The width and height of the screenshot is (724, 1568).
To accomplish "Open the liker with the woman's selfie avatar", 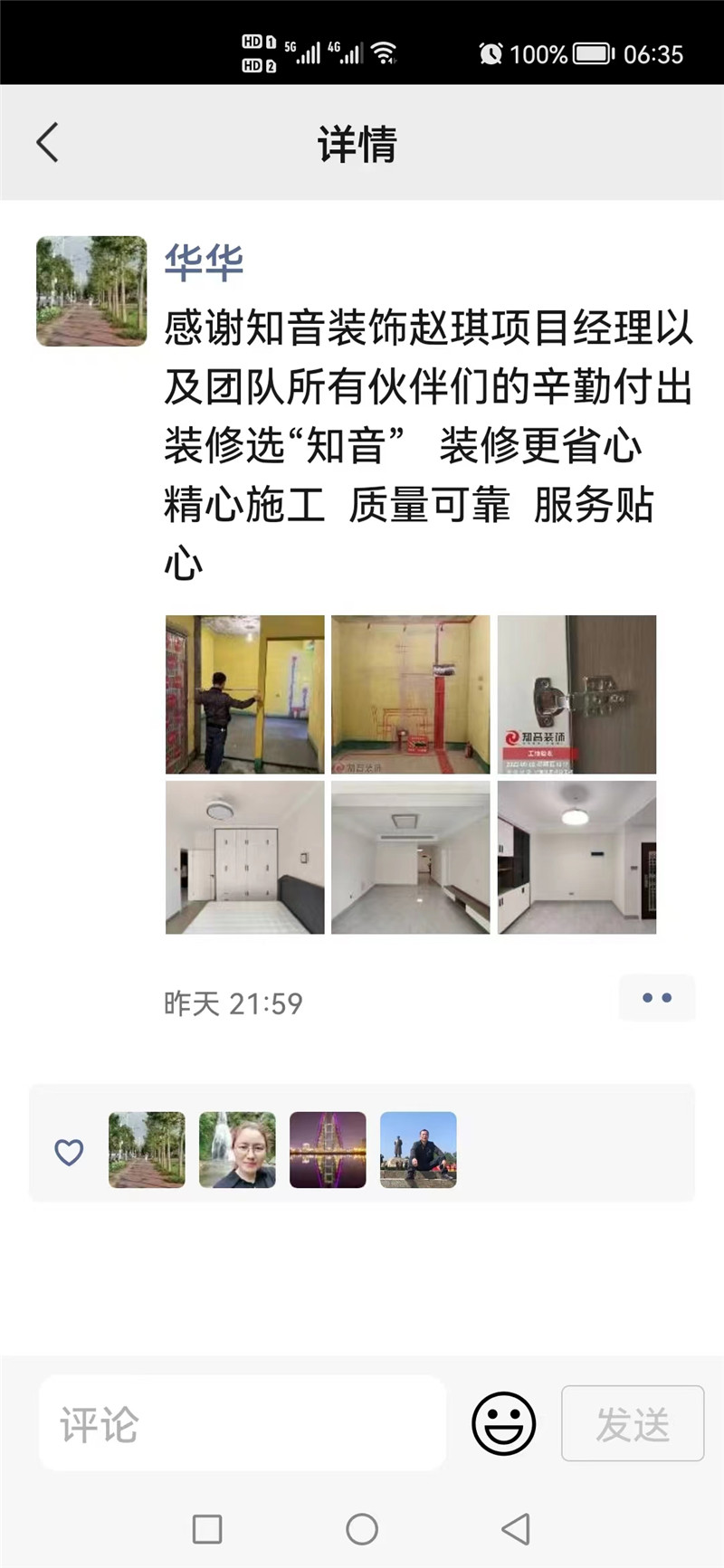I will click(x=237, y=1150).
